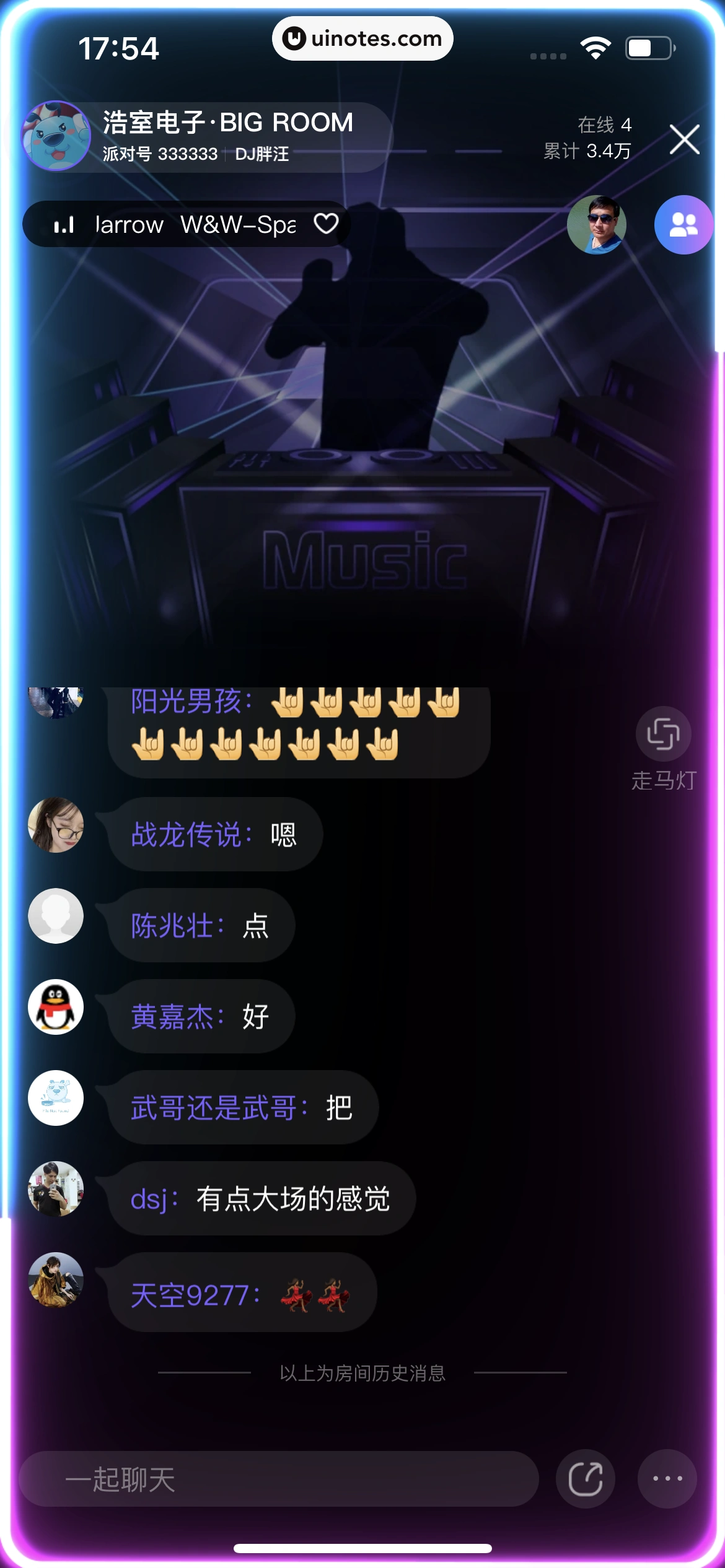Tap the 走马灯 marquee button
The height and width of the screenshot is (1568, 725).
(663, 735)
